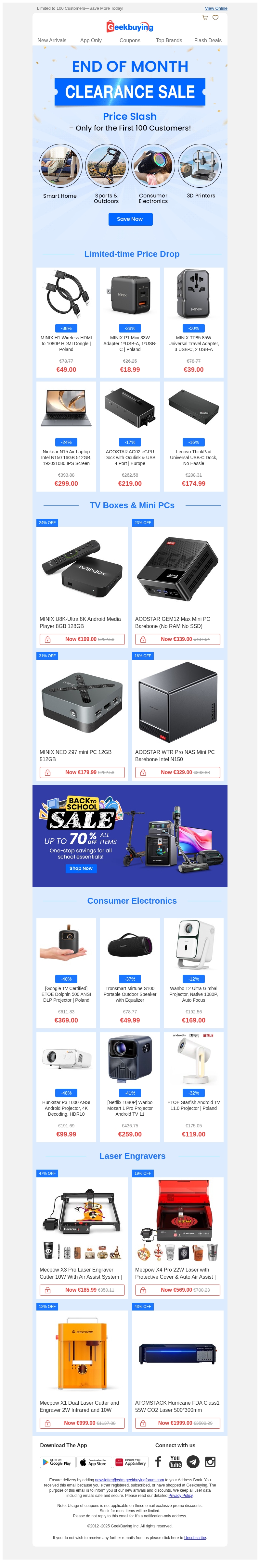The image size is (260, 1568).
Task: Open the Coupons section
Action: (x=130, y=40)
